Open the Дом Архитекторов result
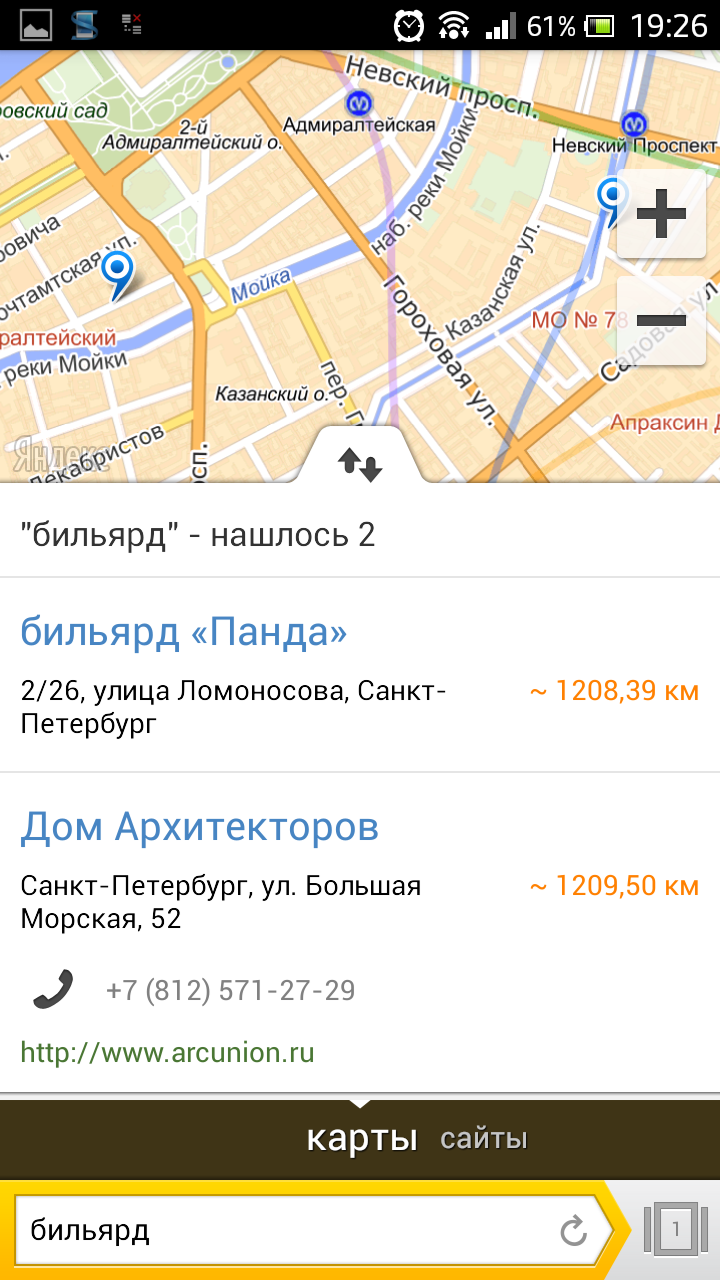 200,828
